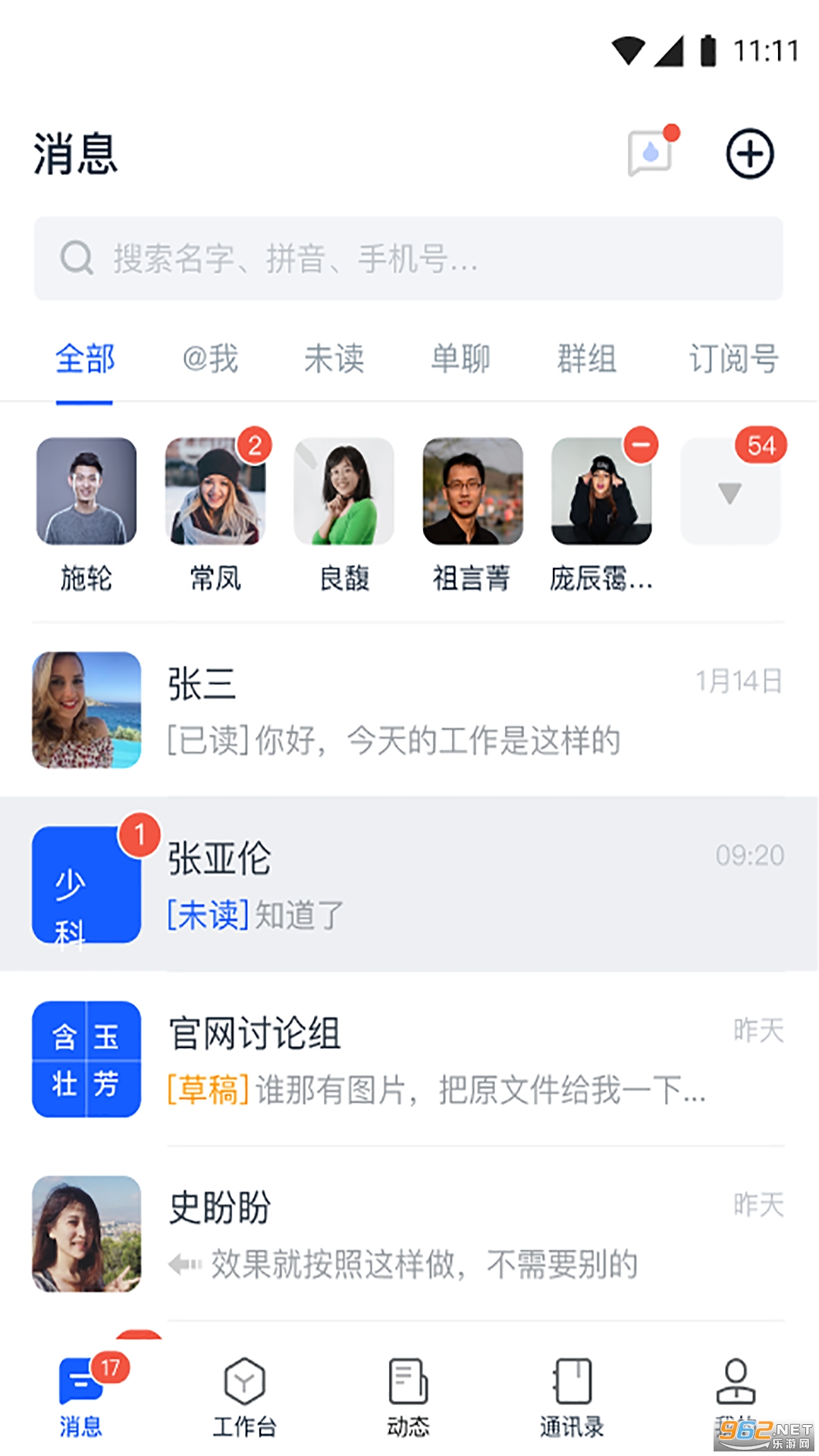
Task: Open the chat with 张三
Action: click(x=408, y=710)
